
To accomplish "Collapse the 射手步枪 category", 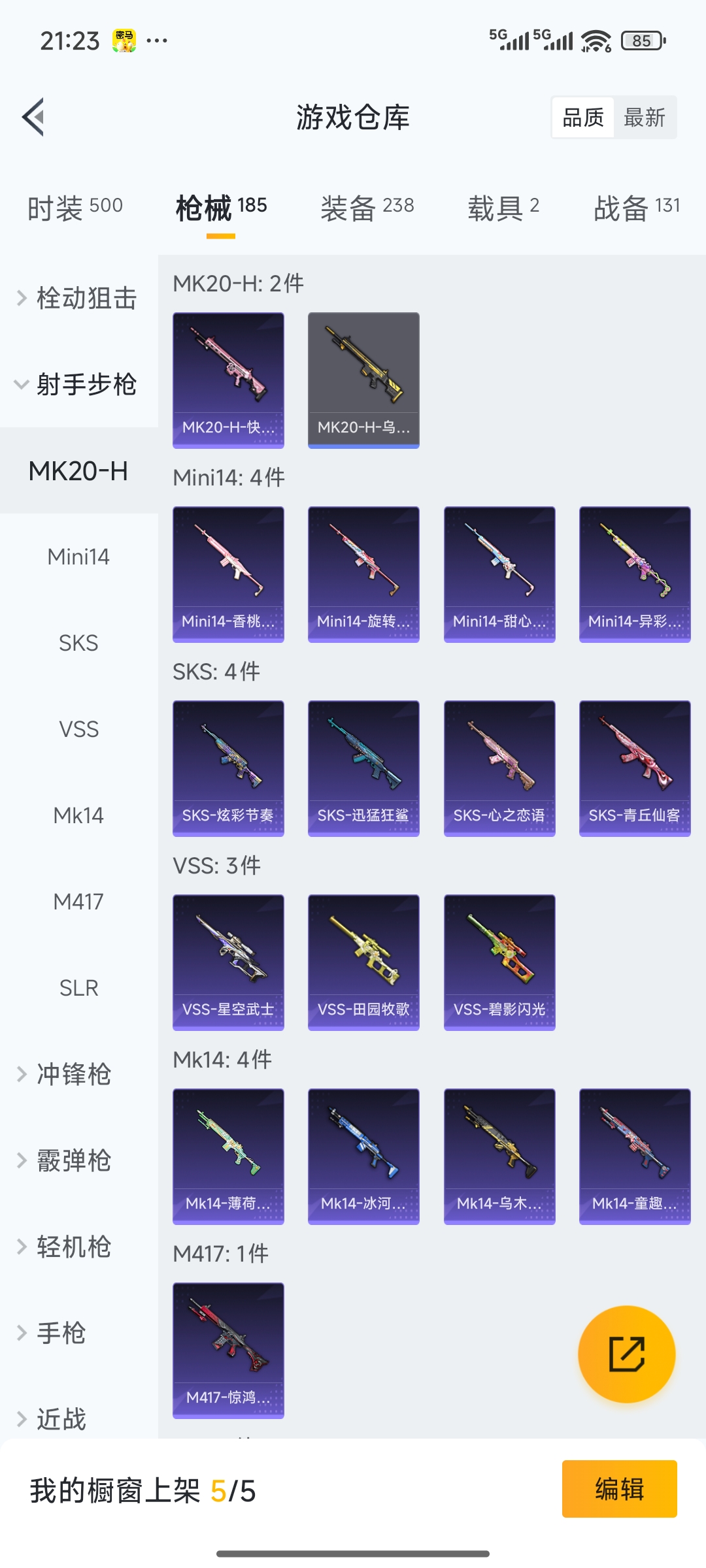I will coord(78,384).
